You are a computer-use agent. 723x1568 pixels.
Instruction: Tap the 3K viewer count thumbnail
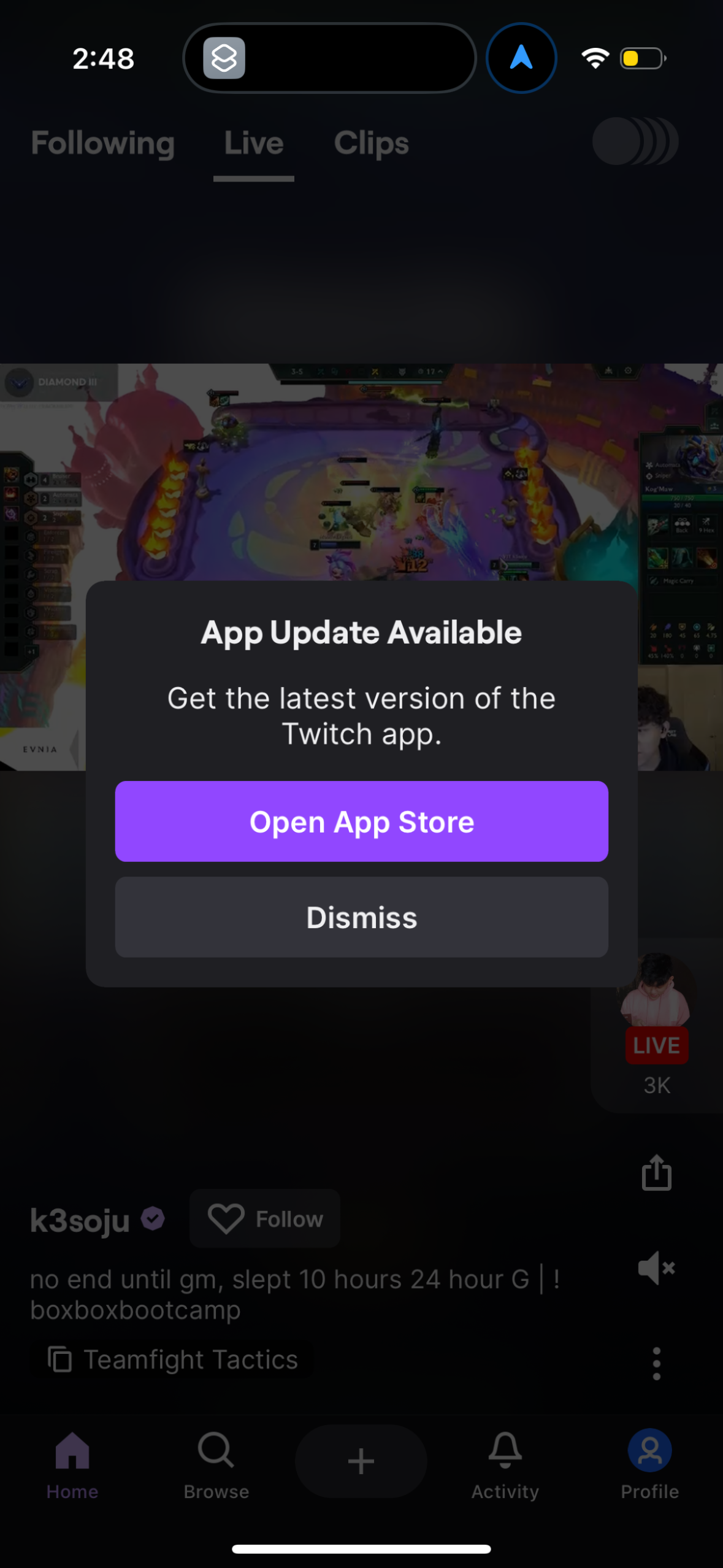click(656, 1085)
